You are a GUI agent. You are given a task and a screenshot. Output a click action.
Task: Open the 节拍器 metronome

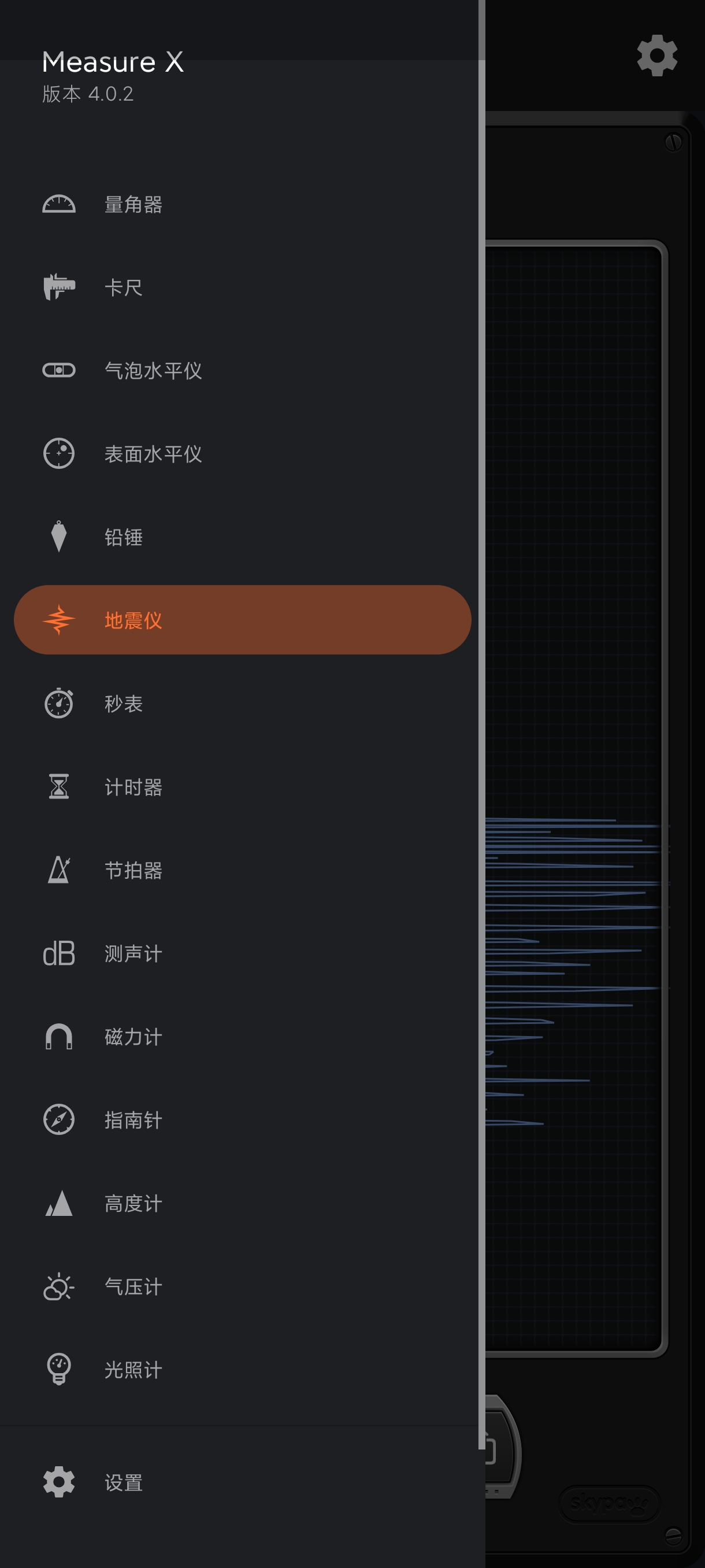(x=133, y=870)
